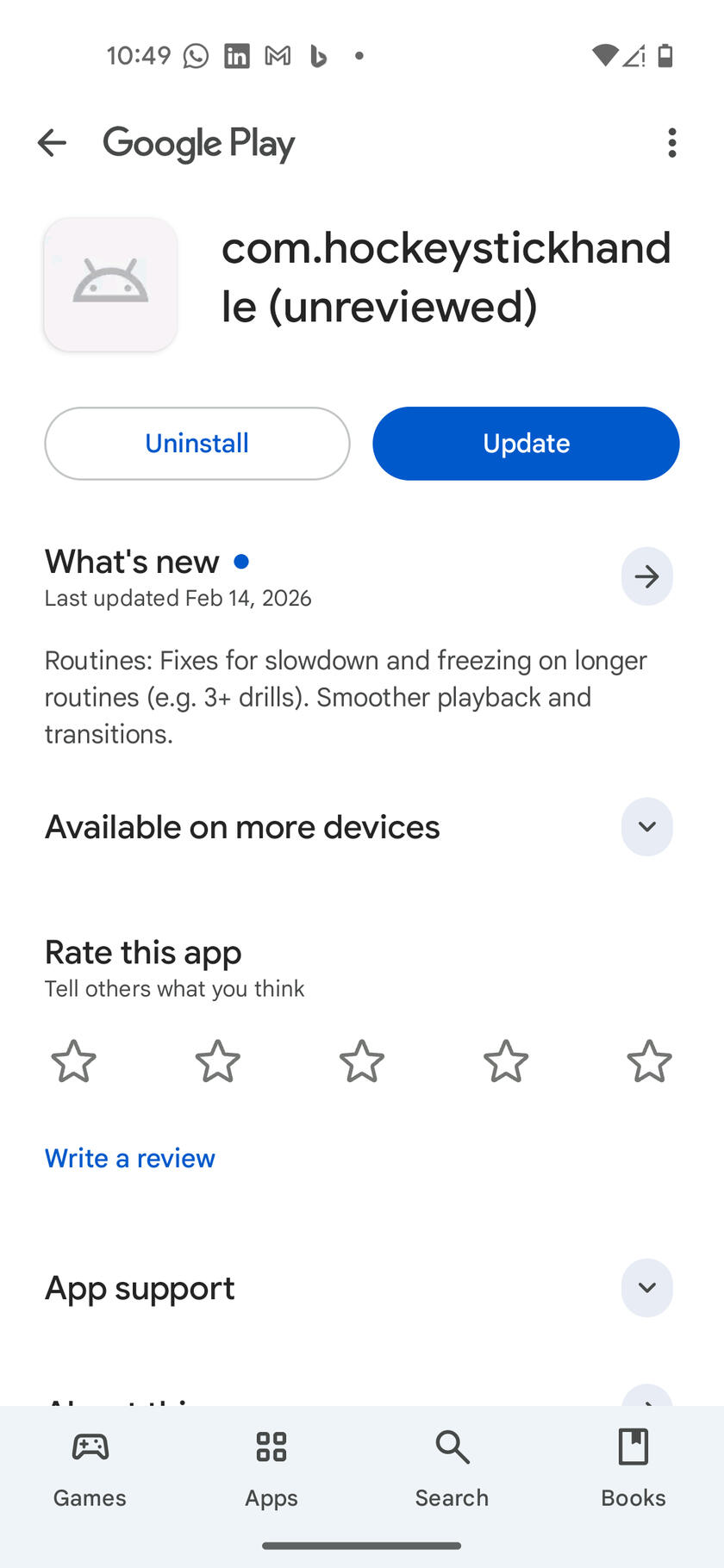Expand the App support section
Viewport: 724px width, 1568px height.
coord(646,1288)
